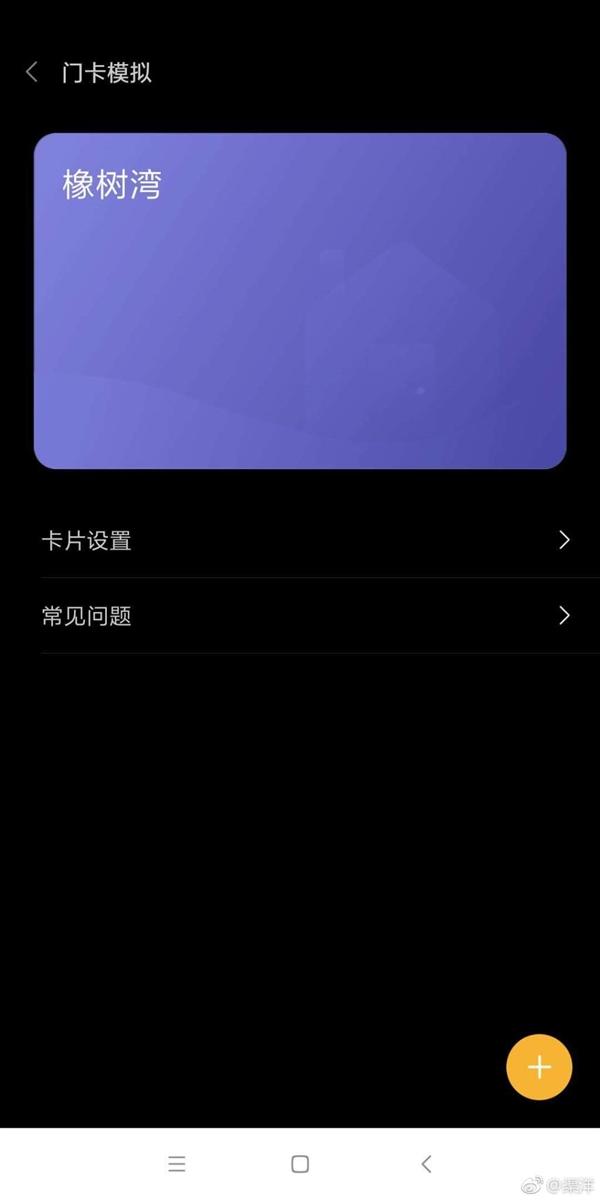Tap the system back button
This screenshot has width=600, height=1200.
click(x=426, y=1163)
